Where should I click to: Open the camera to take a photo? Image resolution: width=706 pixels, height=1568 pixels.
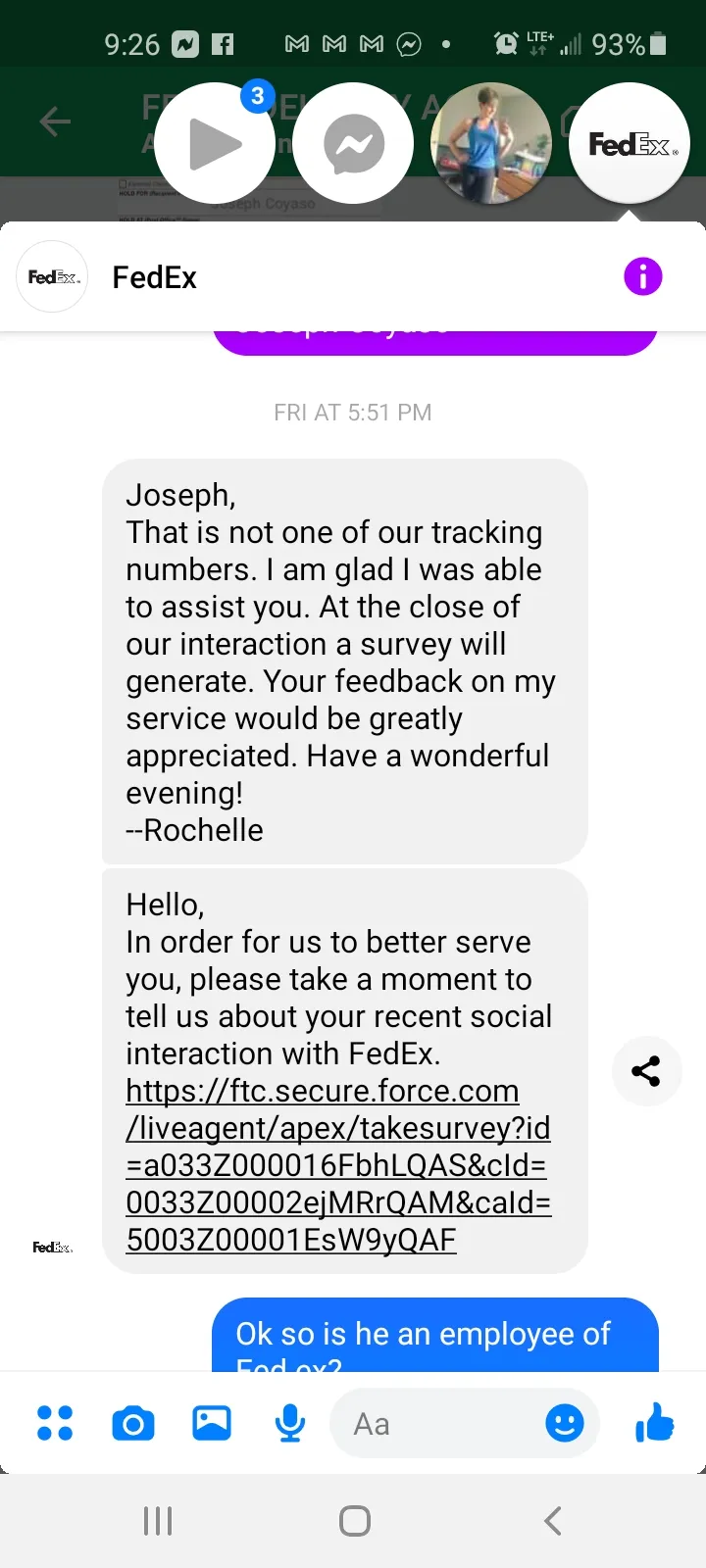pyautogui.click(x=133, y=1423)
